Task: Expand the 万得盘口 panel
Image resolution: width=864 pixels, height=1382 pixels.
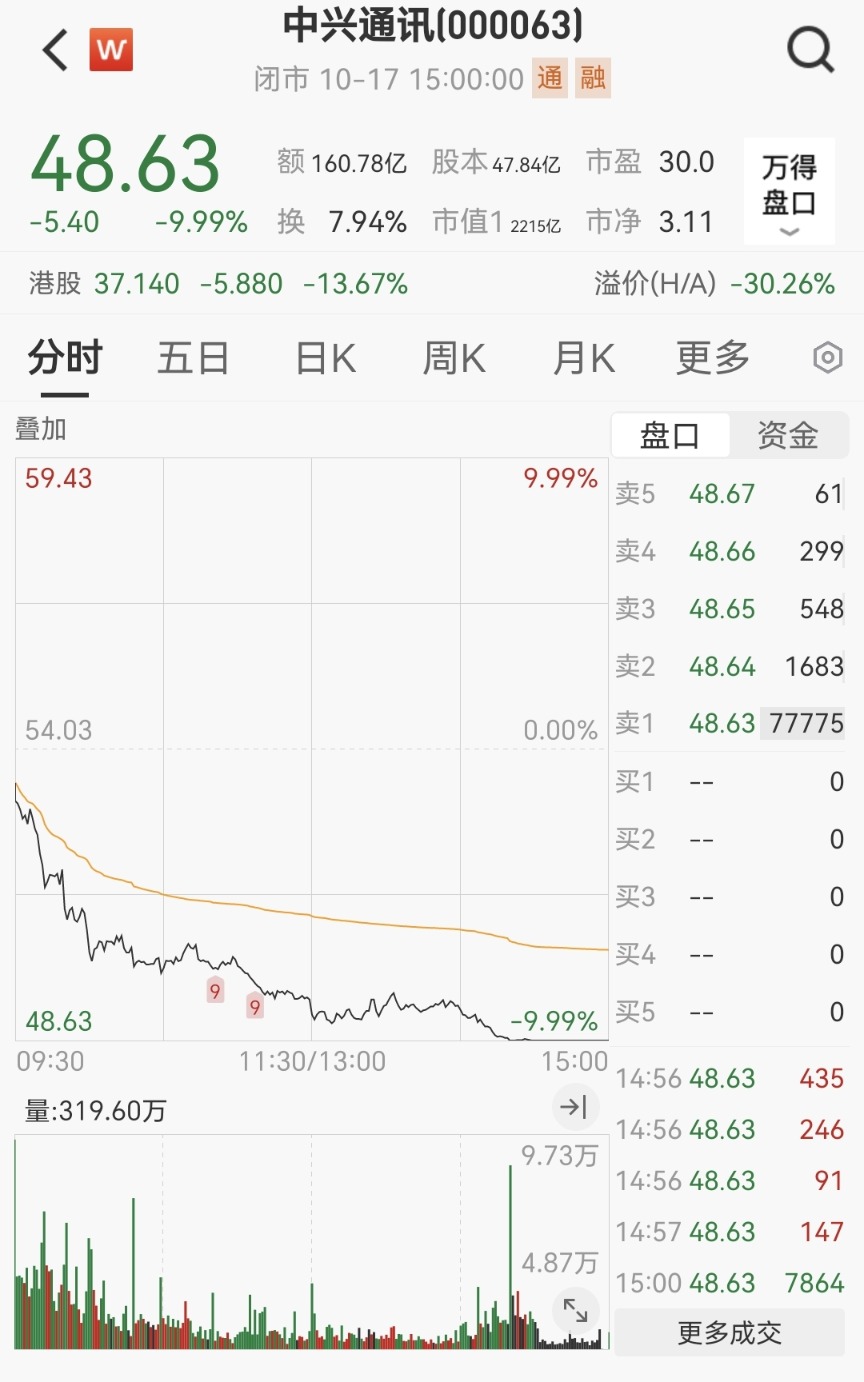Action: pyautogui.click(x=789, y=191)
